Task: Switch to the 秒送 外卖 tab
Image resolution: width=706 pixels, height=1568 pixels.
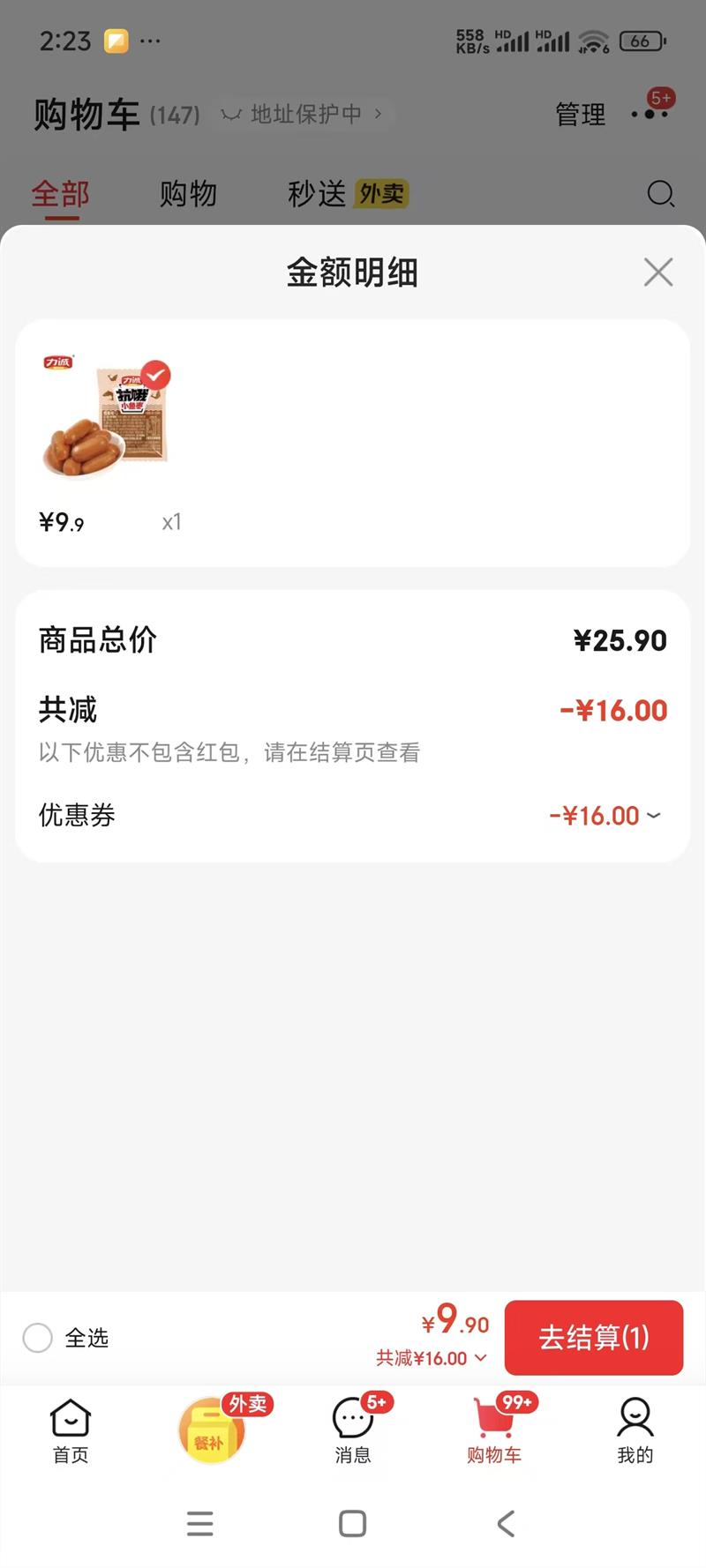Action: click(x=348, y=194)
